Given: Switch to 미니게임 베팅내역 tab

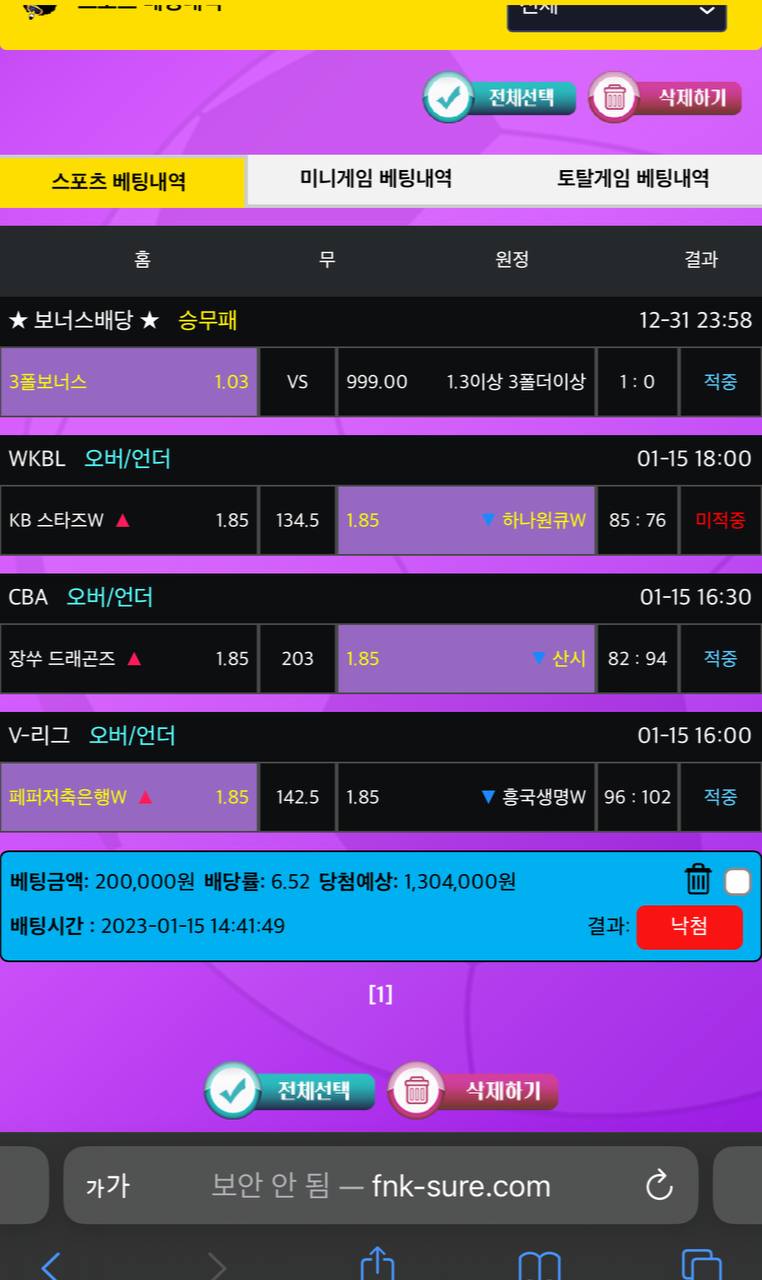Looking at the screenshot, I should pyautogui.click(x=376, y=179).
